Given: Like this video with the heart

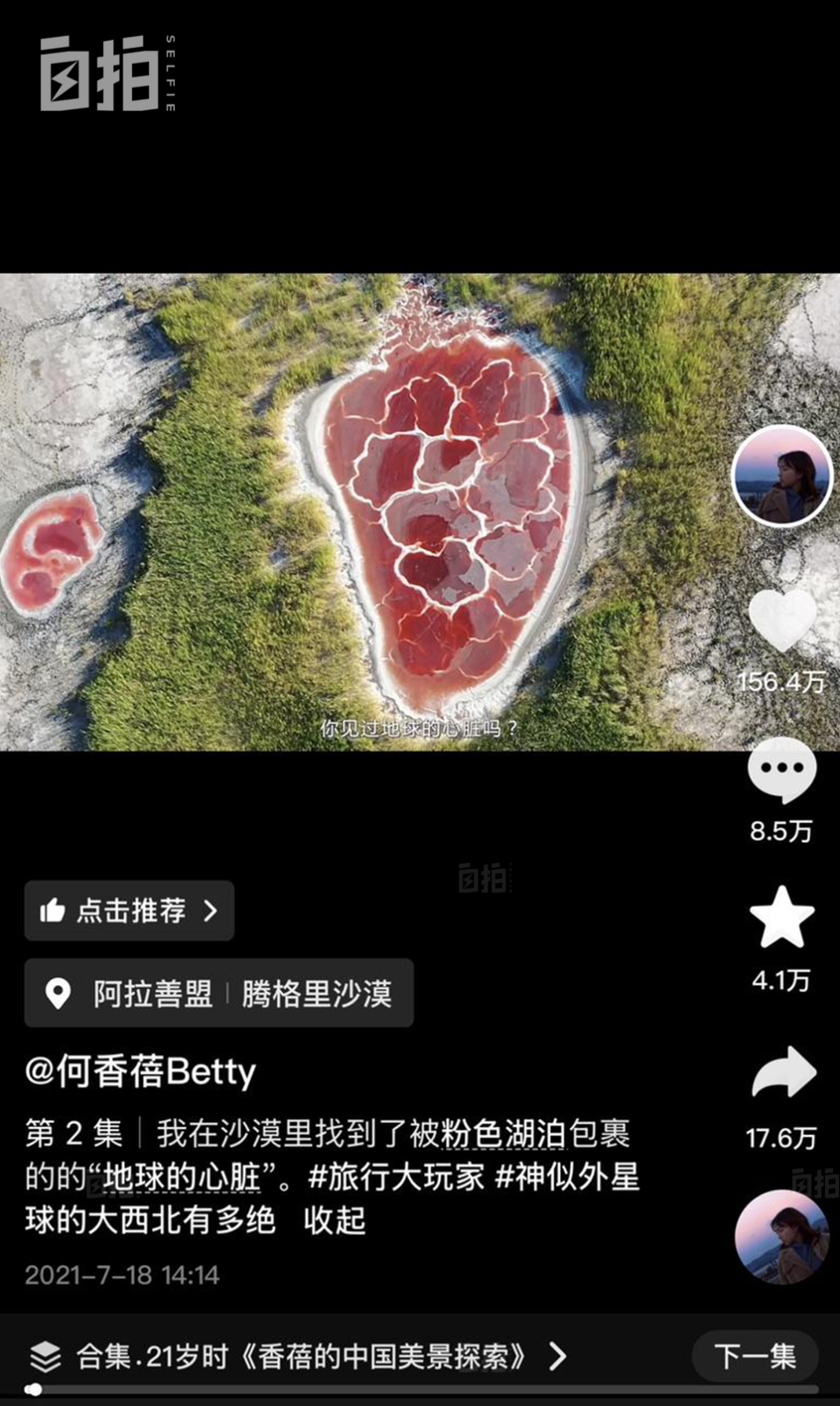Looking at the screenshot, I should [x=782, y=621].
